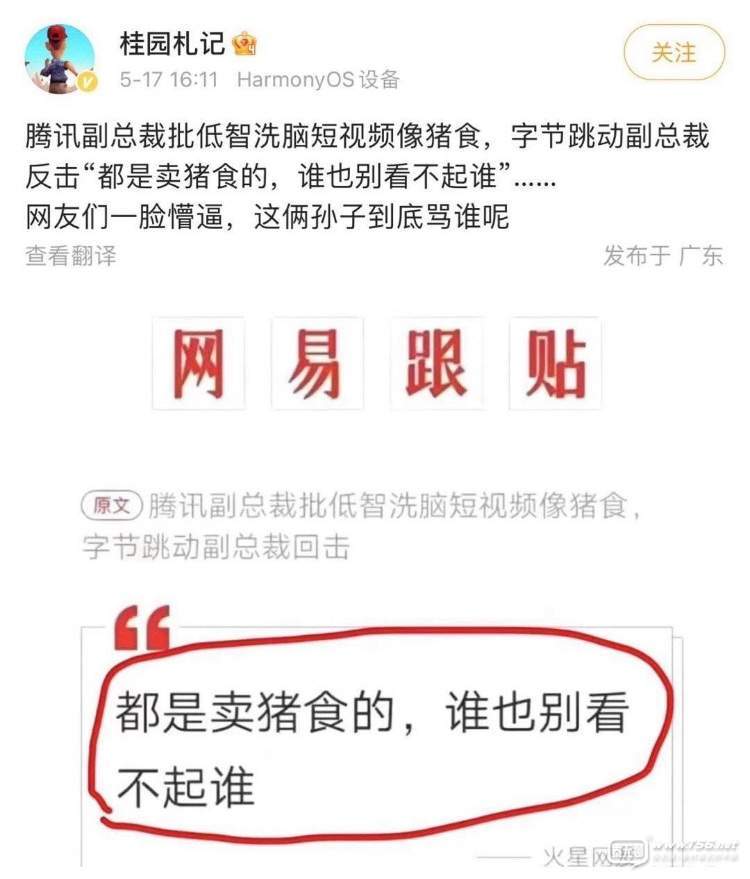The height and width of the screenshot is (879, 750).
Task: Open the 桂园札记 profile avatar
Action: pos(59,55)
